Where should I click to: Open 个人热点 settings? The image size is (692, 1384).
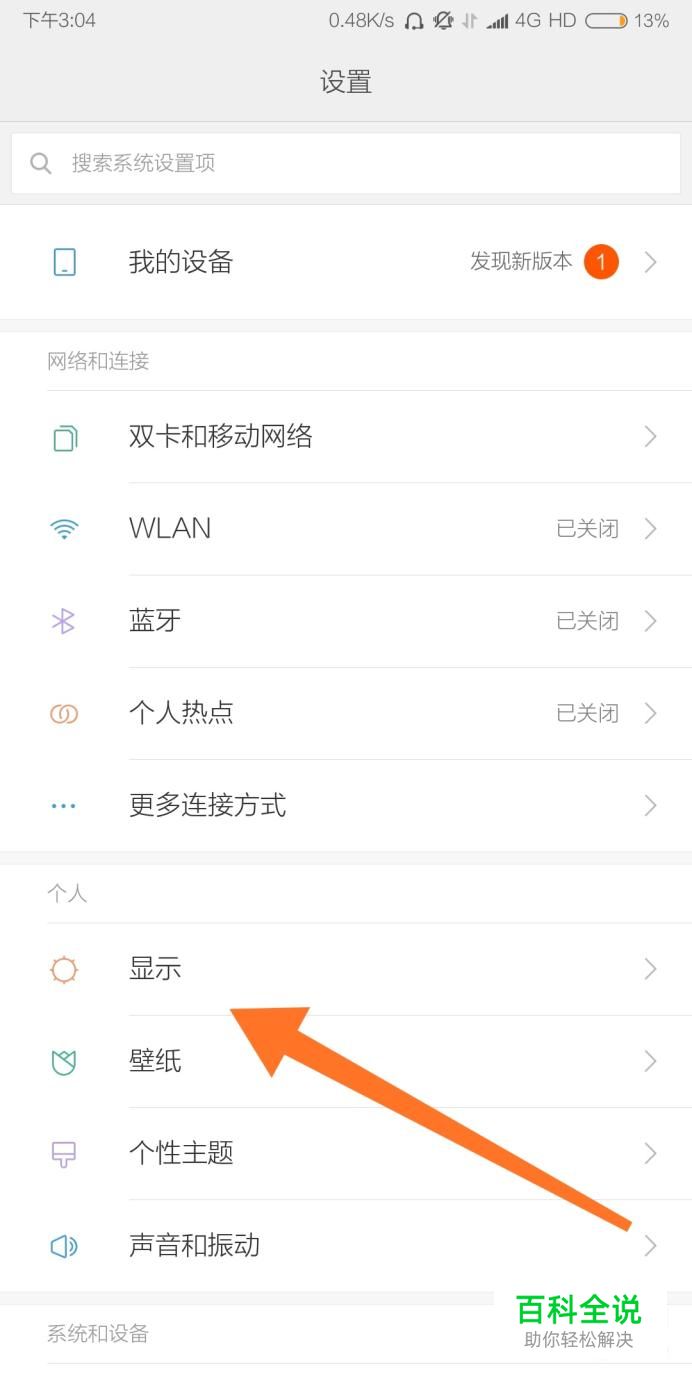pos(346,713)
